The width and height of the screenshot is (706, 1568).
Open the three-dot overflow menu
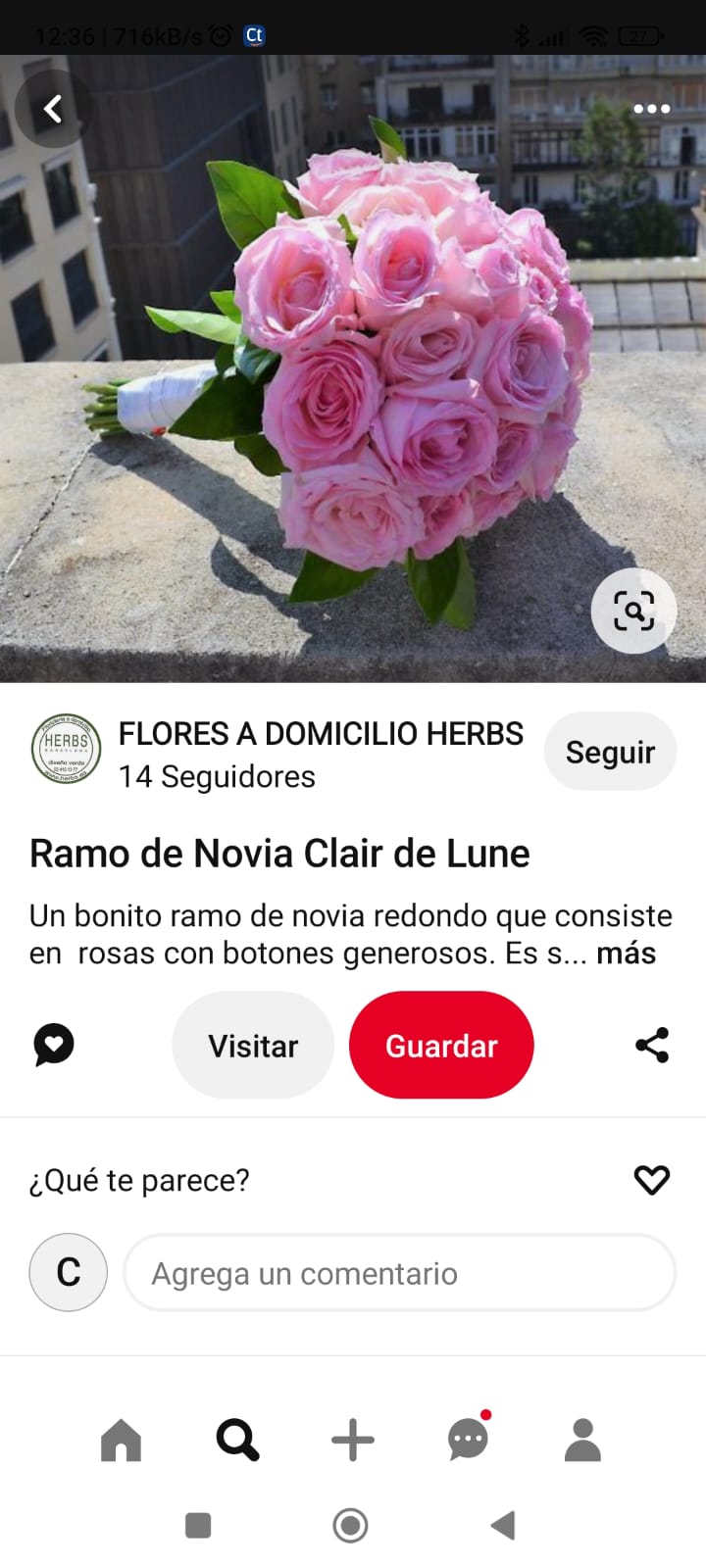click(x=651, y=109)
